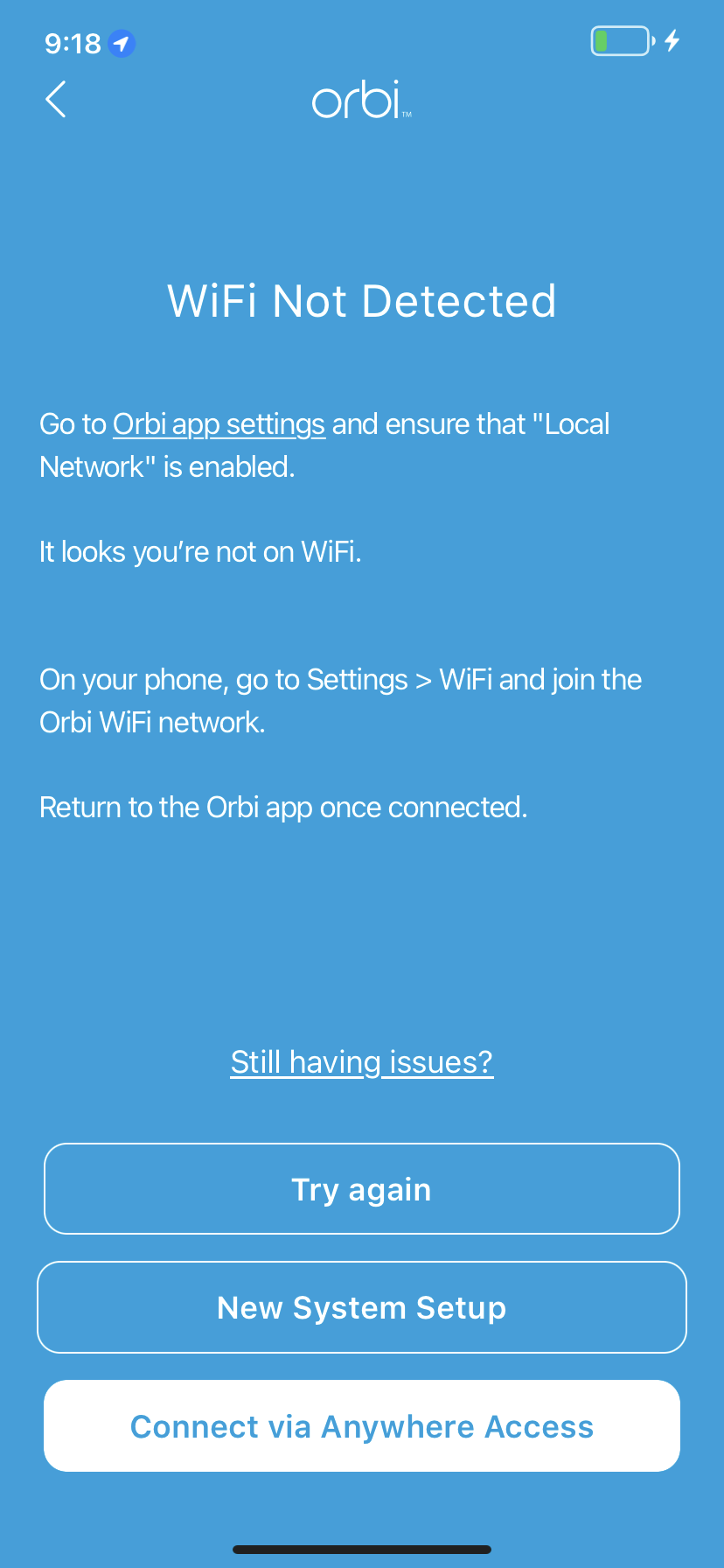Image resolution: width=724 pixels, height=1568 pixels.
Task: Tap the charging bolt icon
Action: point(670,40)
